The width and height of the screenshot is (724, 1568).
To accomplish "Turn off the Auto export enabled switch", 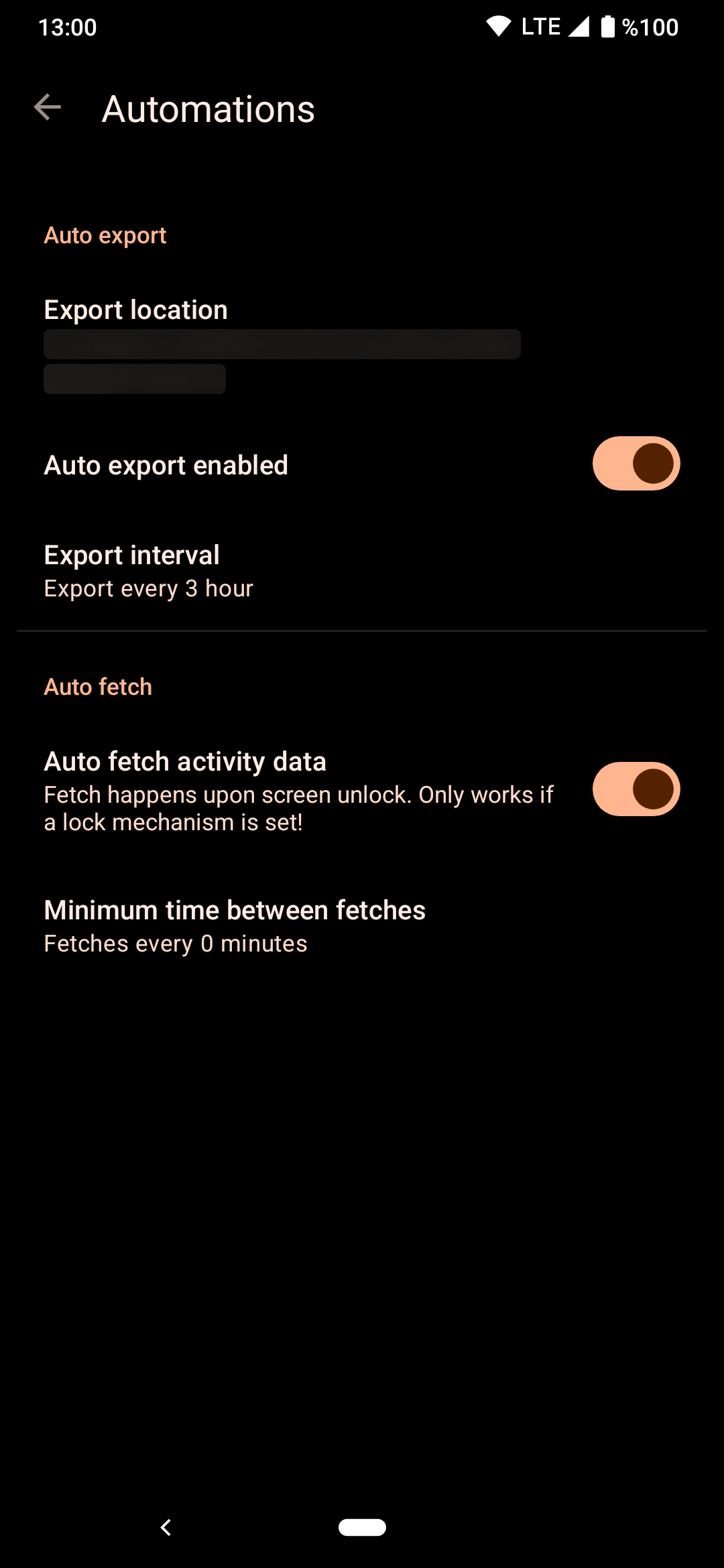I will pos(636,464).
